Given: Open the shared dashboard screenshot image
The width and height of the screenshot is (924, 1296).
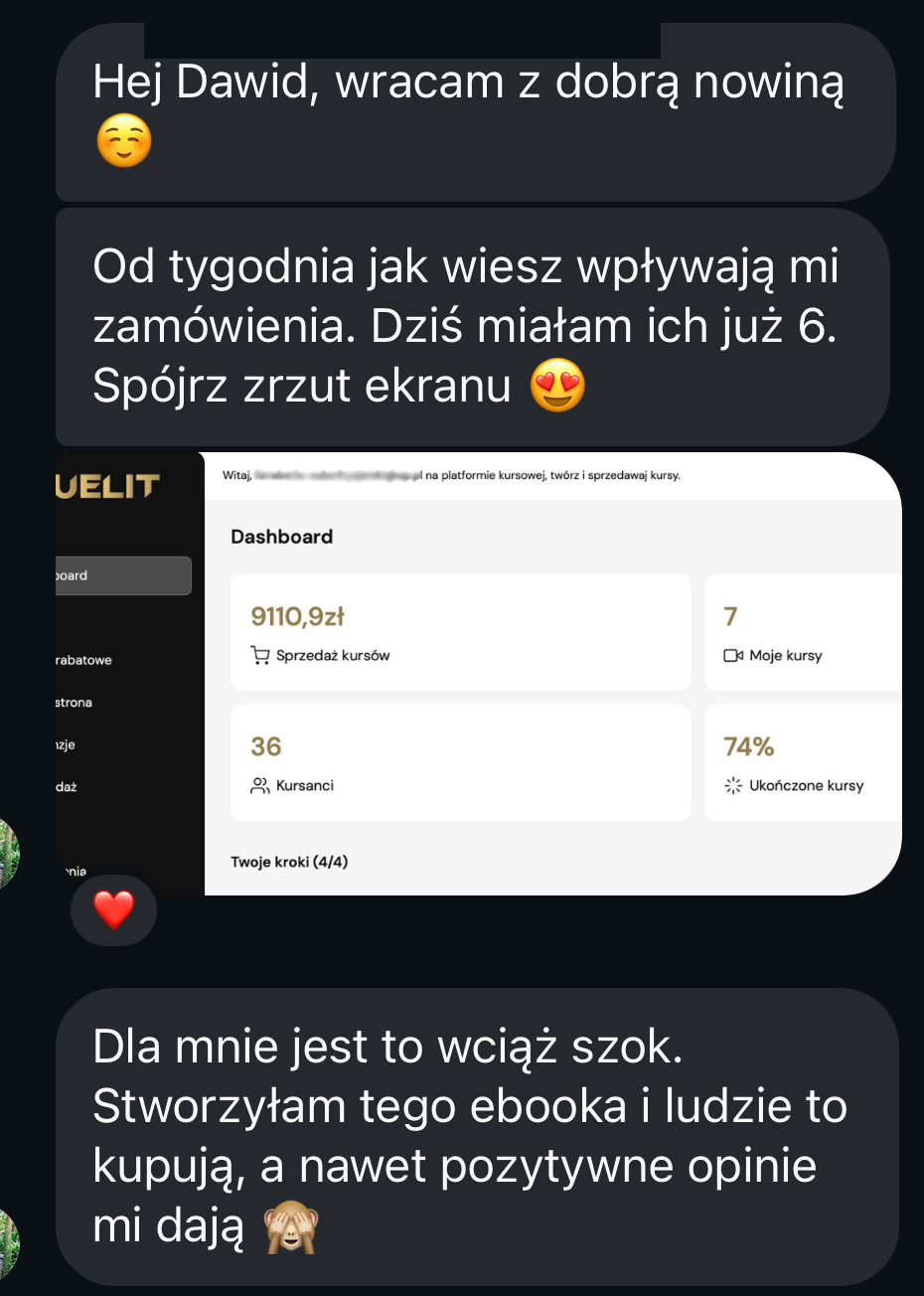Looking at the screenshot, I should [477, 674].
